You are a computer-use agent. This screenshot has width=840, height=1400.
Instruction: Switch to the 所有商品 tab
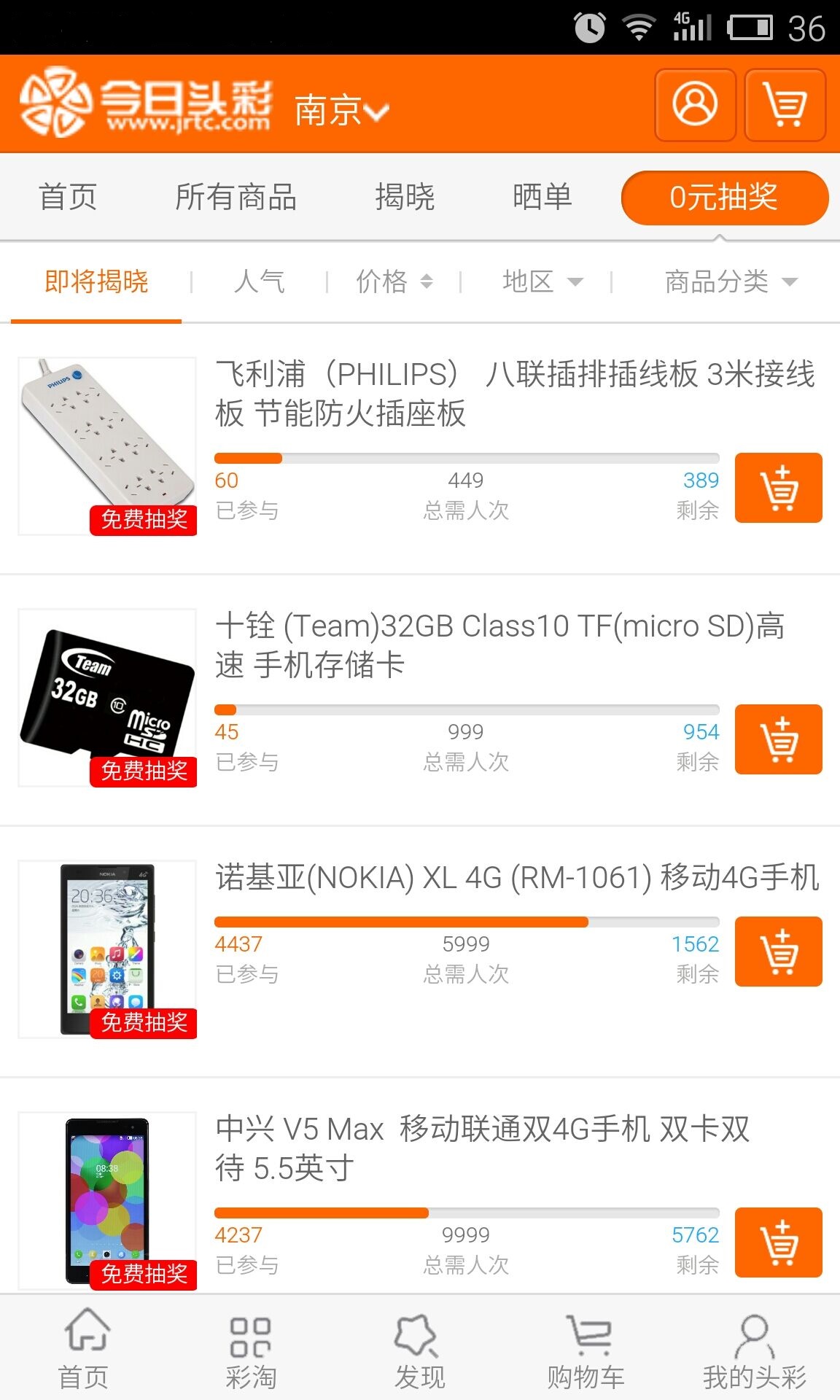pos(236,197)
